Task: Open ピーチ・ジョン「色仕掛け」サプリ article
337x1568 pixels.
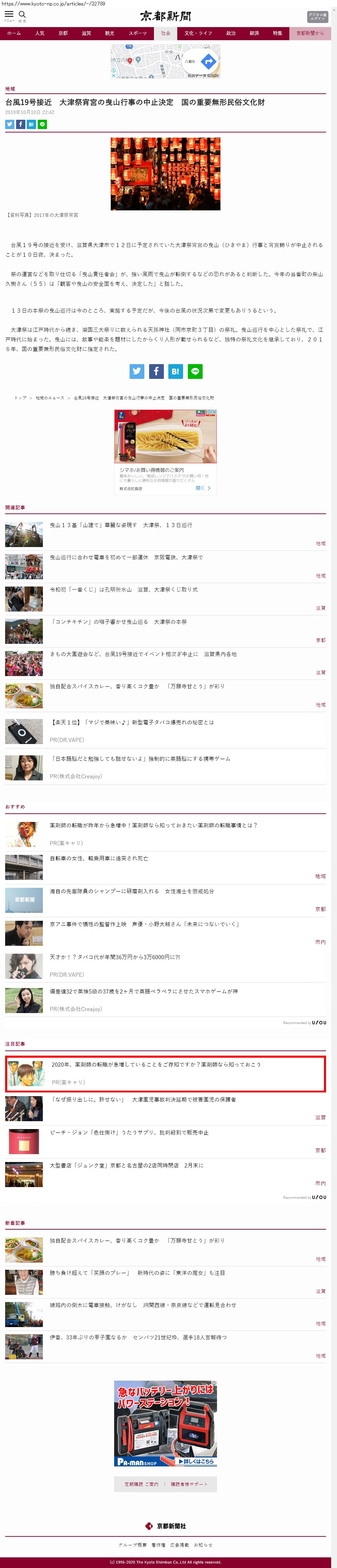Action: pos(129,1132)
